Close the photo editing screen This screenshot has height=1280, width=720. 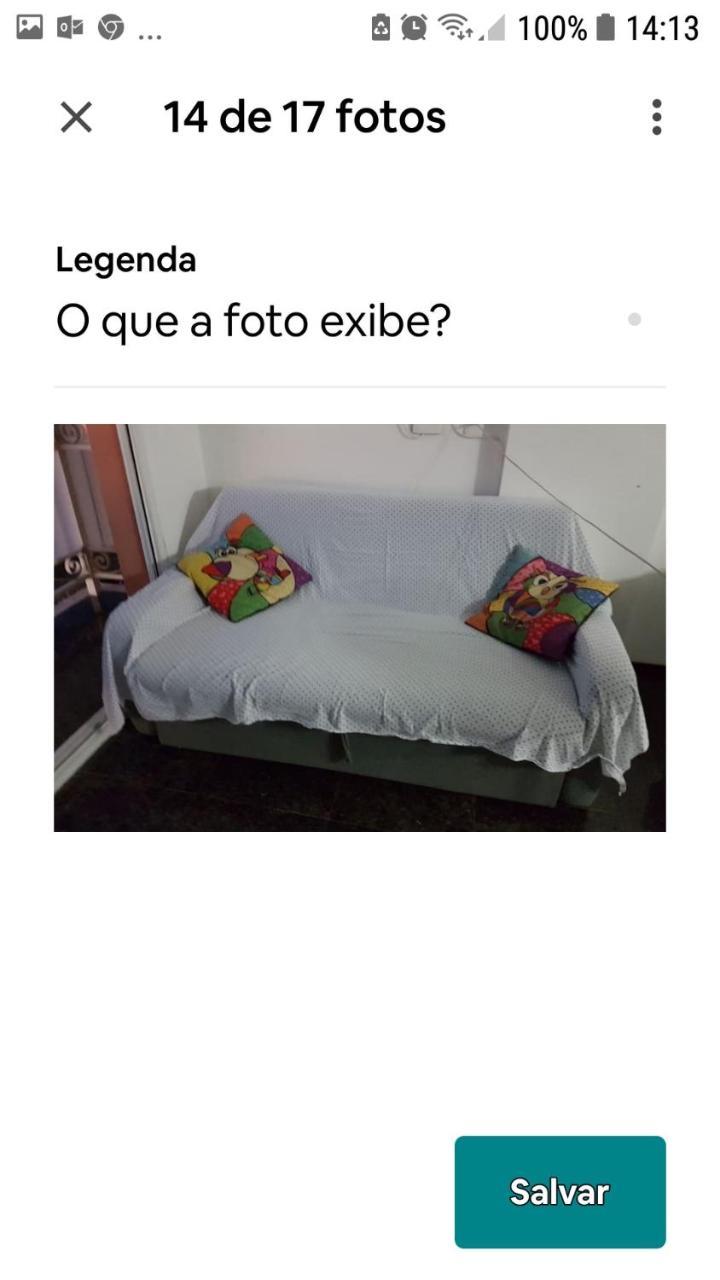(76, 118)
